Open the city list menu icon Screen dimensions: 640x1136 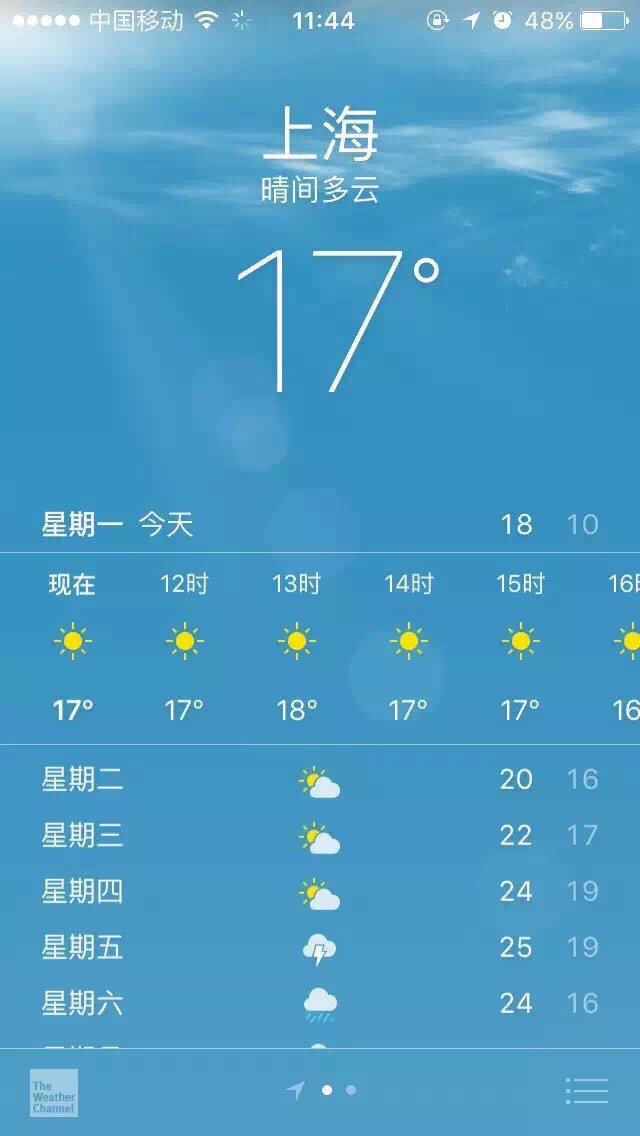click(586, 1090)
